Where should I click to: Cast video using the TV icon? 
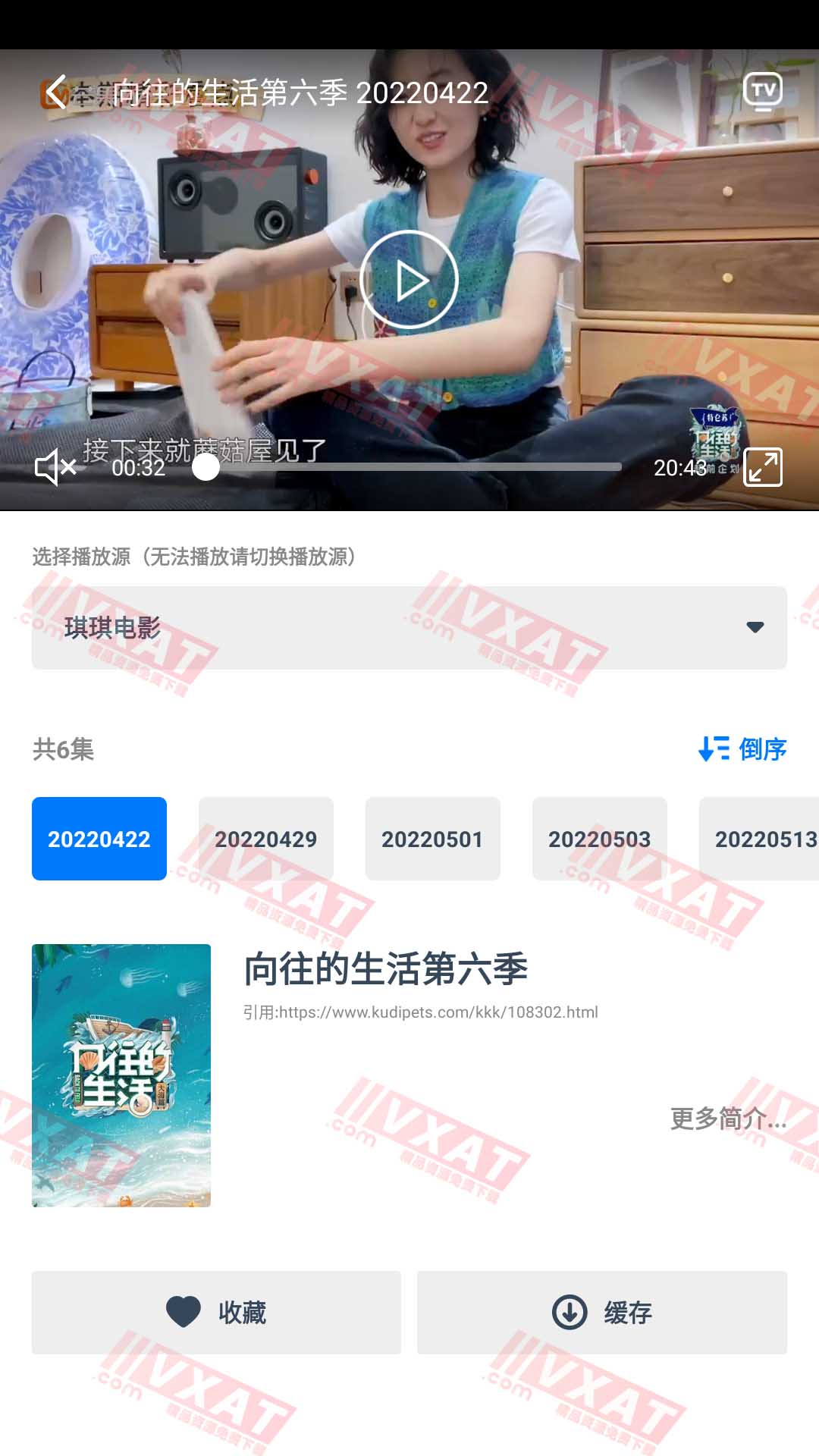pyautogui.click(x=763, y=92)
